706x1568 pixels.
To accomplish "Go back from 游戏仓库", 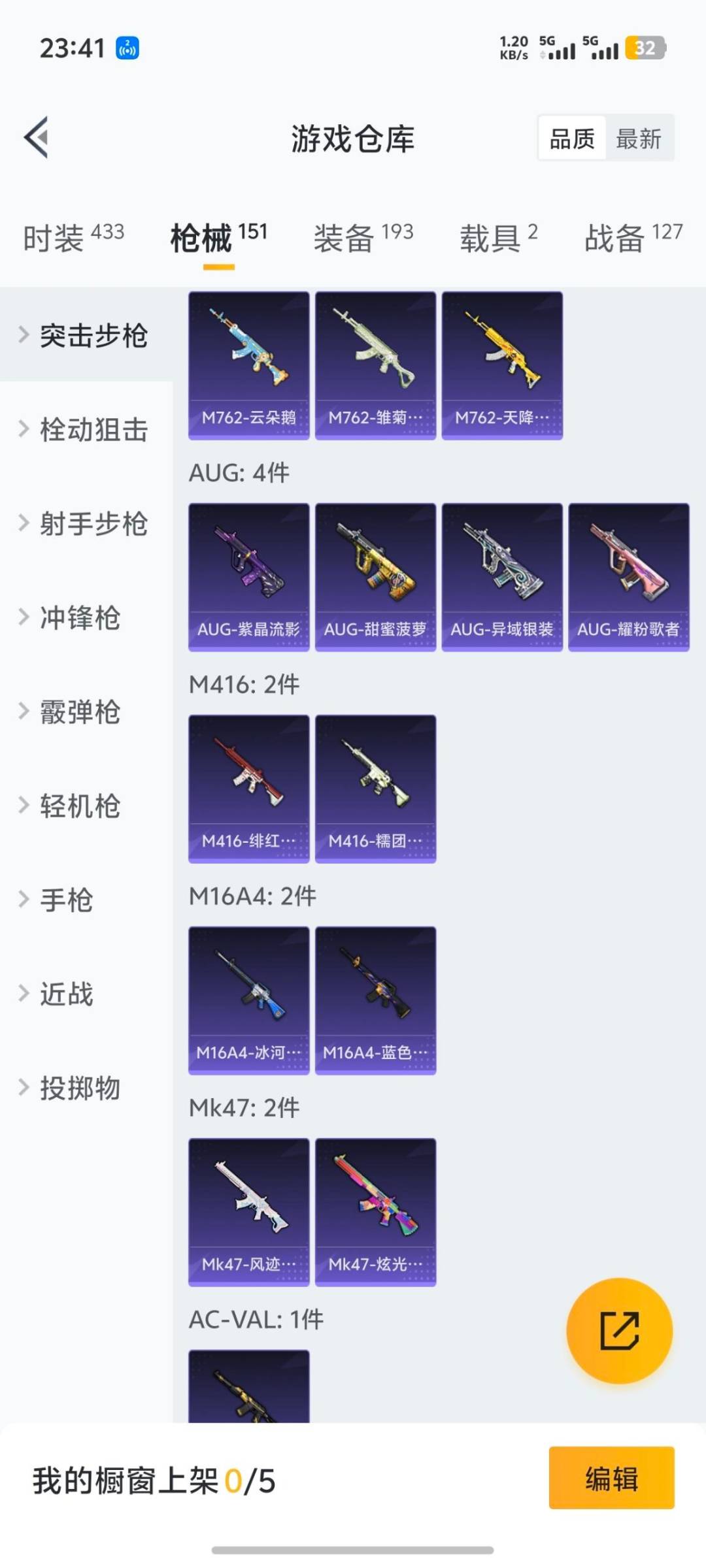I will pos(37,137).
